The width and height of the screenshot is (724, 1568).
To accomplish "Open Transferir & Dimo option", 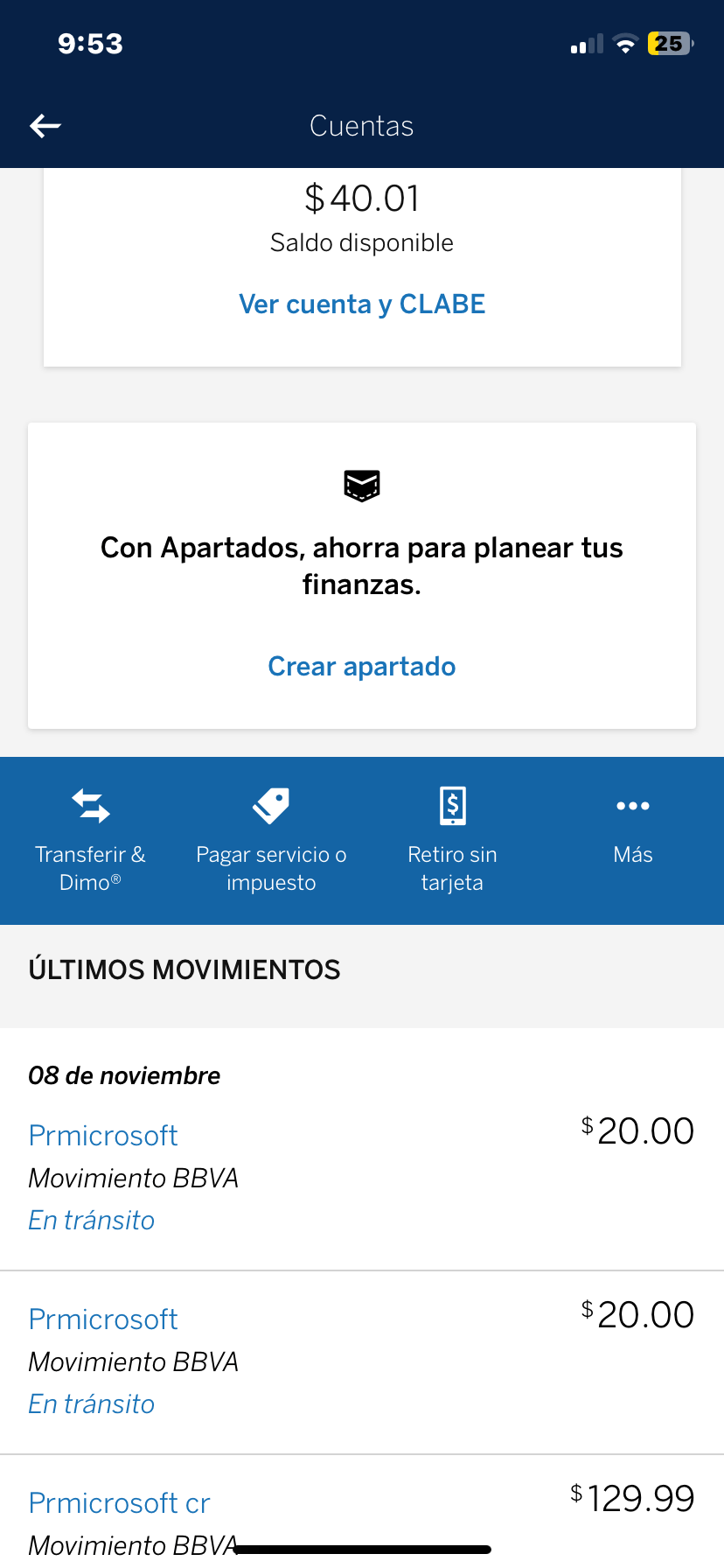I will [x=90, y=840].
